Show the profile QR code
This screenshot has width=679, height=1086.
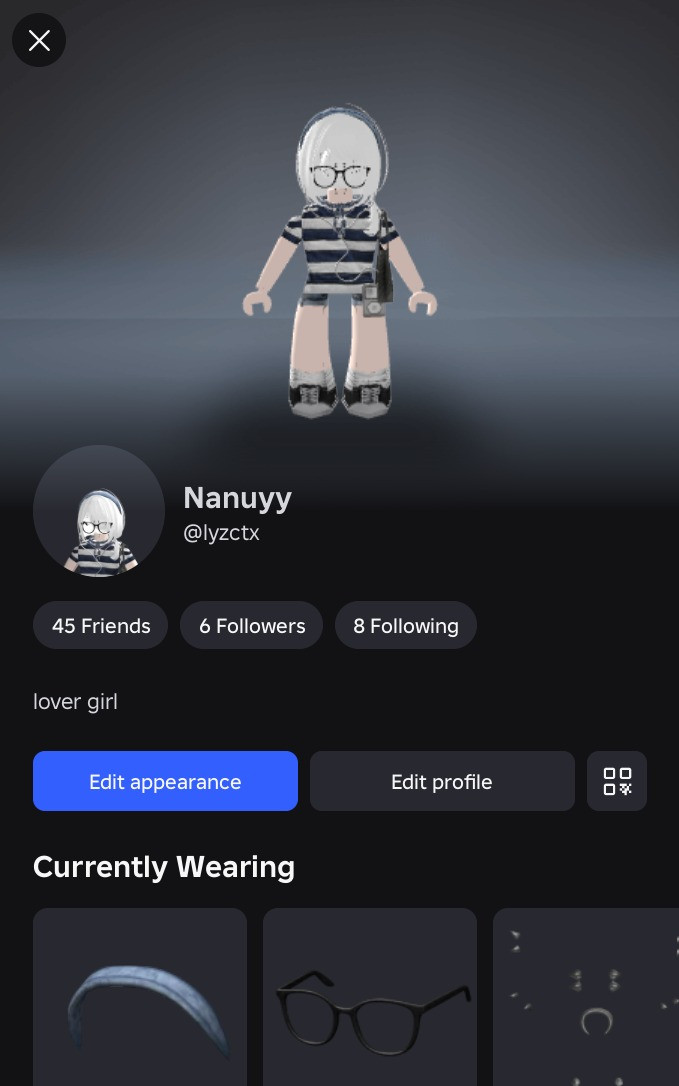pyautogui.click(x=617, y=781)
